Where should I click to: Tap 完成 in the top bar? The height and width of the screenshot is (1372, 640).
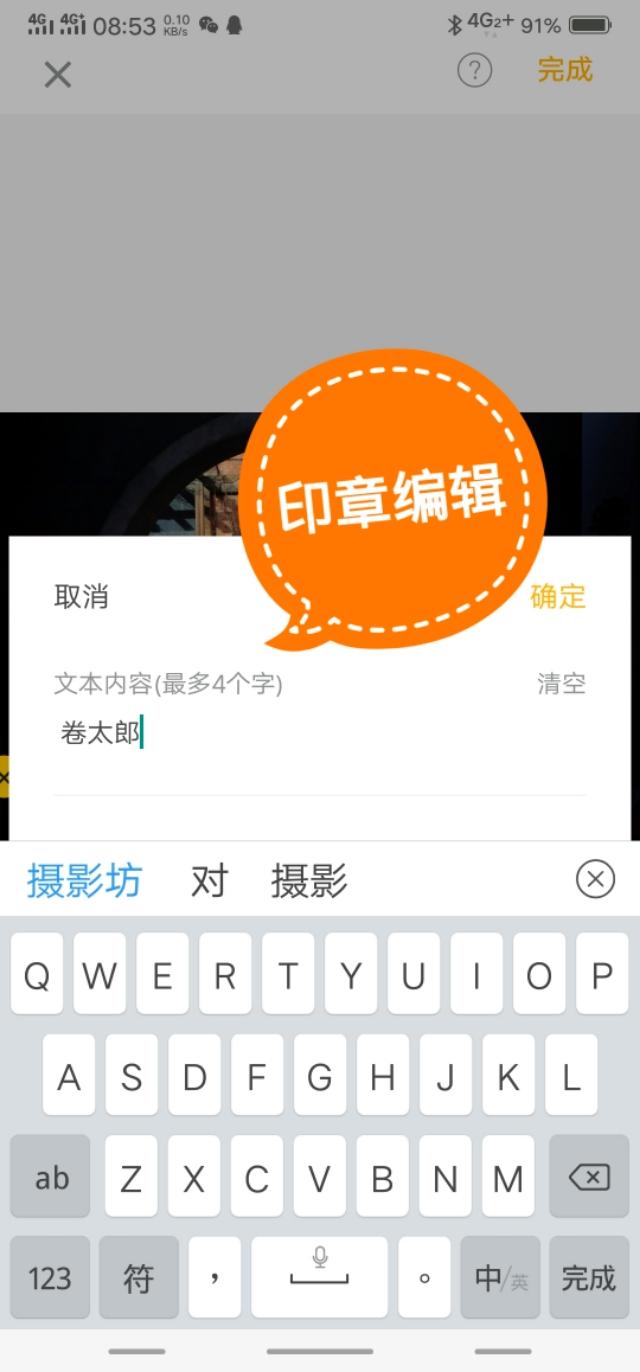565,70
